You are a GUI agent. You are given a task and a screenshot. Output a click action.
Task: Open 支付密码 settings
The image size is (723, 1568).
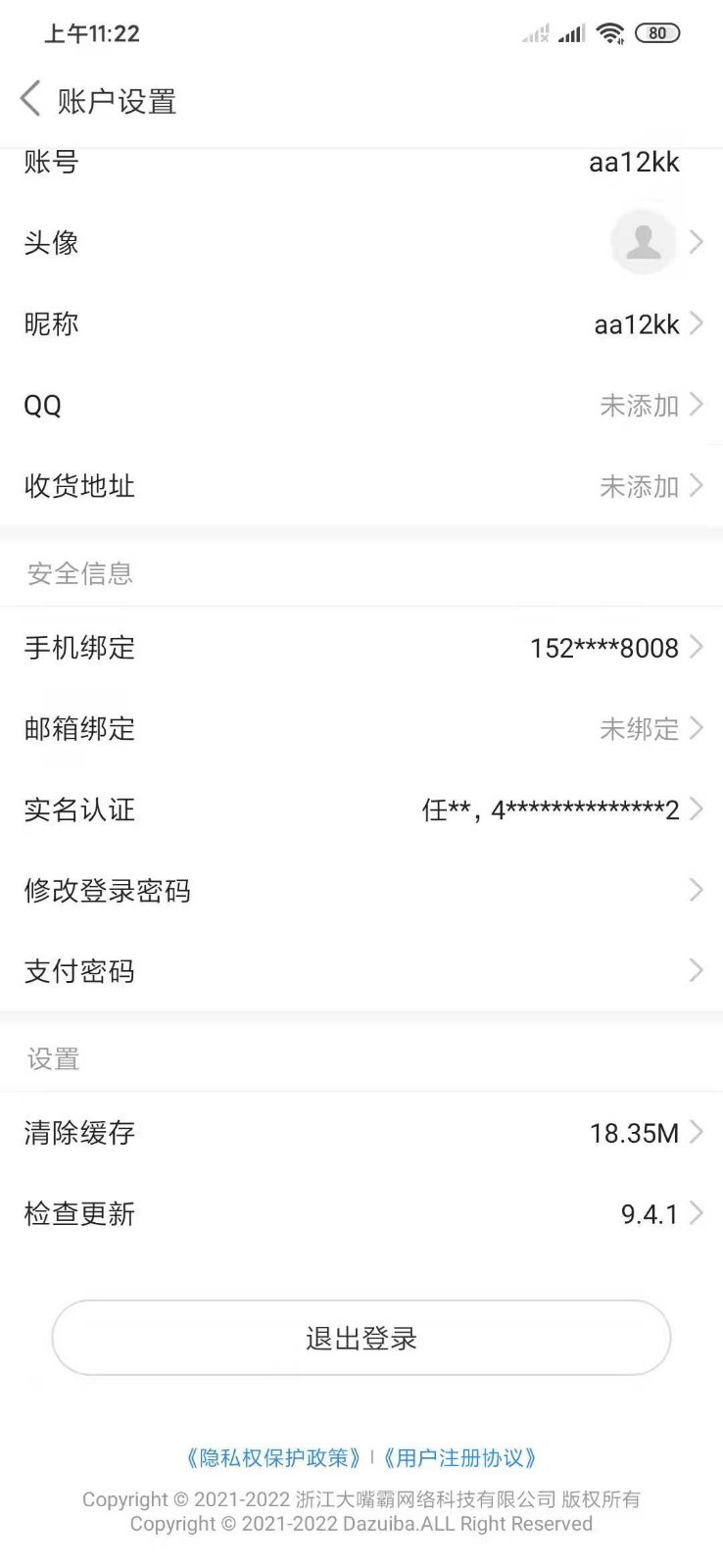(x=361, y=971)
